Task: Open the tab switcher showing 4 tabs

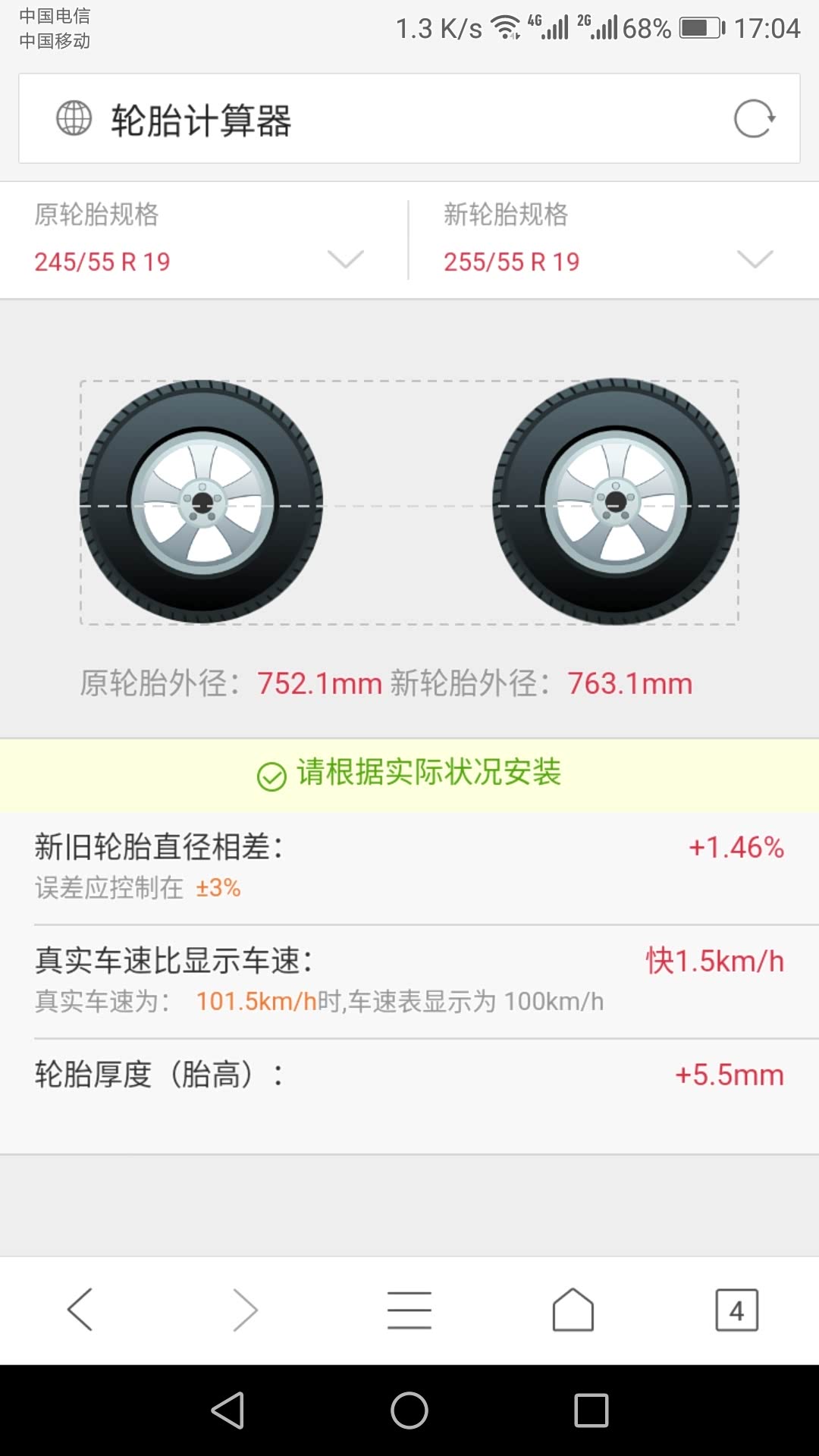Action: click(736, 1310)
